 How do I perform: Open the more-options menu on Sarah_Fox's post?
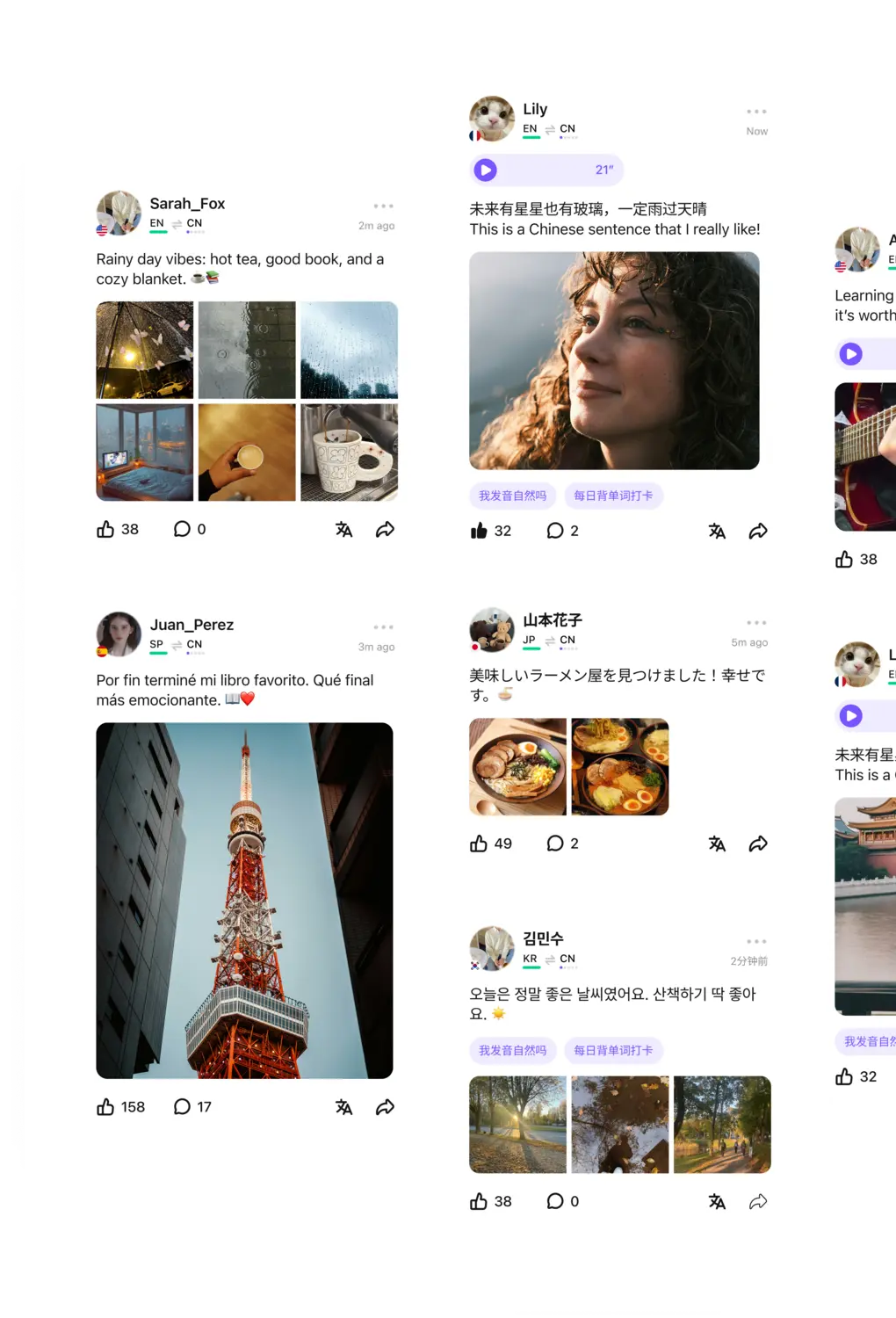coord(384,206)
